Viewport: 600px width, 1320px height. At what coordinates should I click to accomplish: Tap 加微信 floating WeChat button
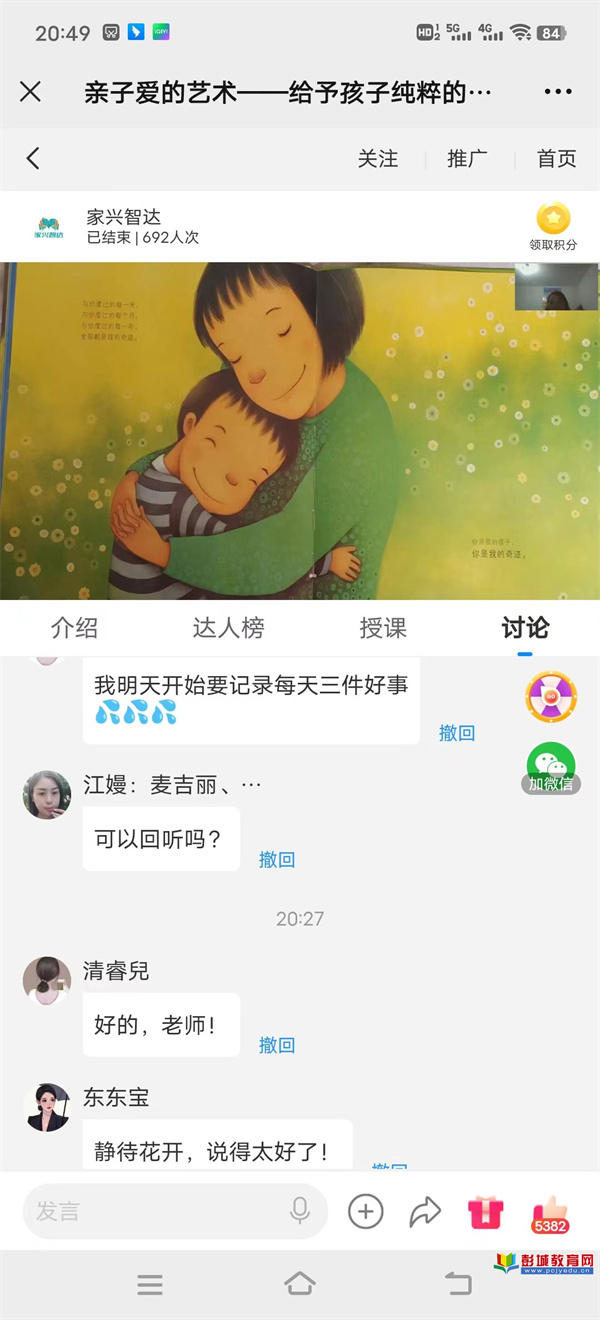tap(551, 768)
